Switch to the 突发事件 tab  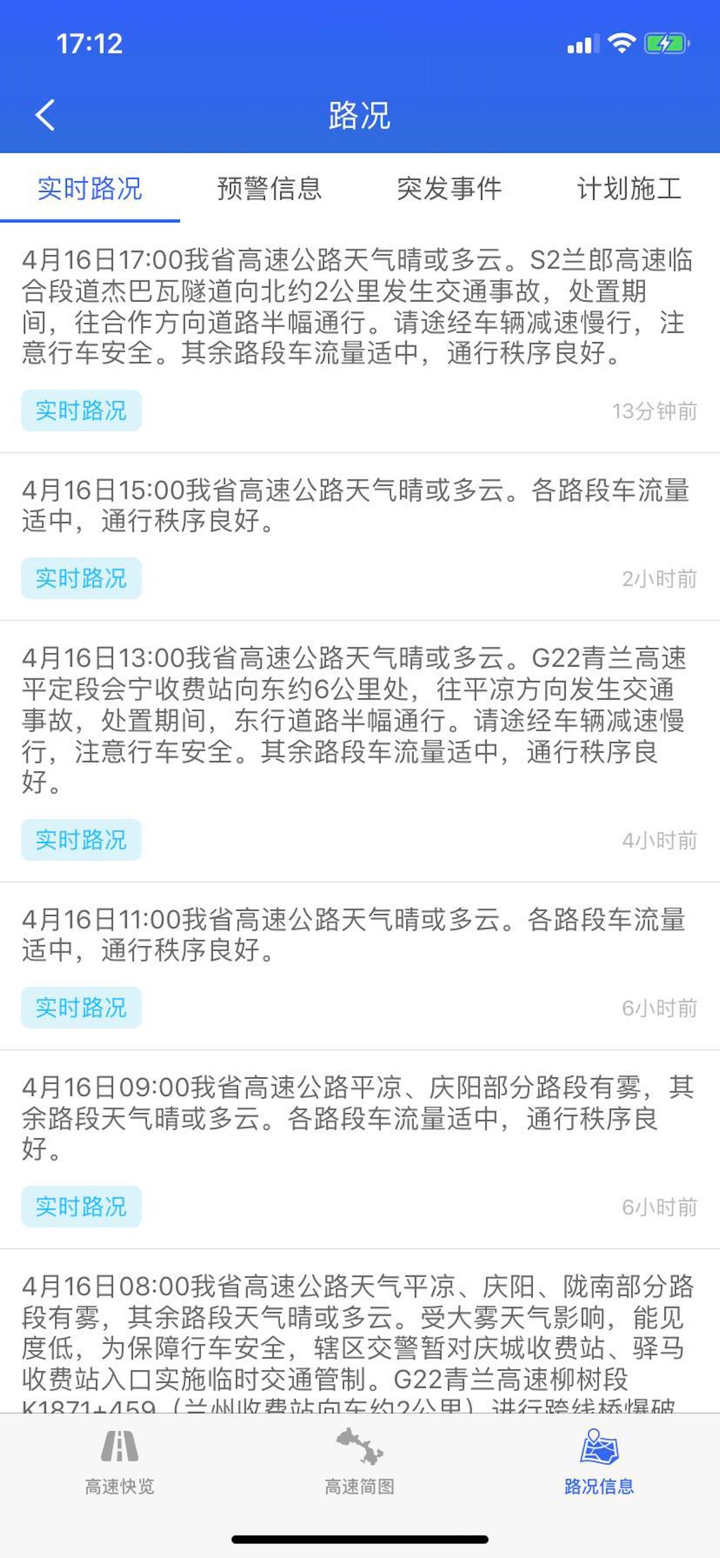click(448, 190)
